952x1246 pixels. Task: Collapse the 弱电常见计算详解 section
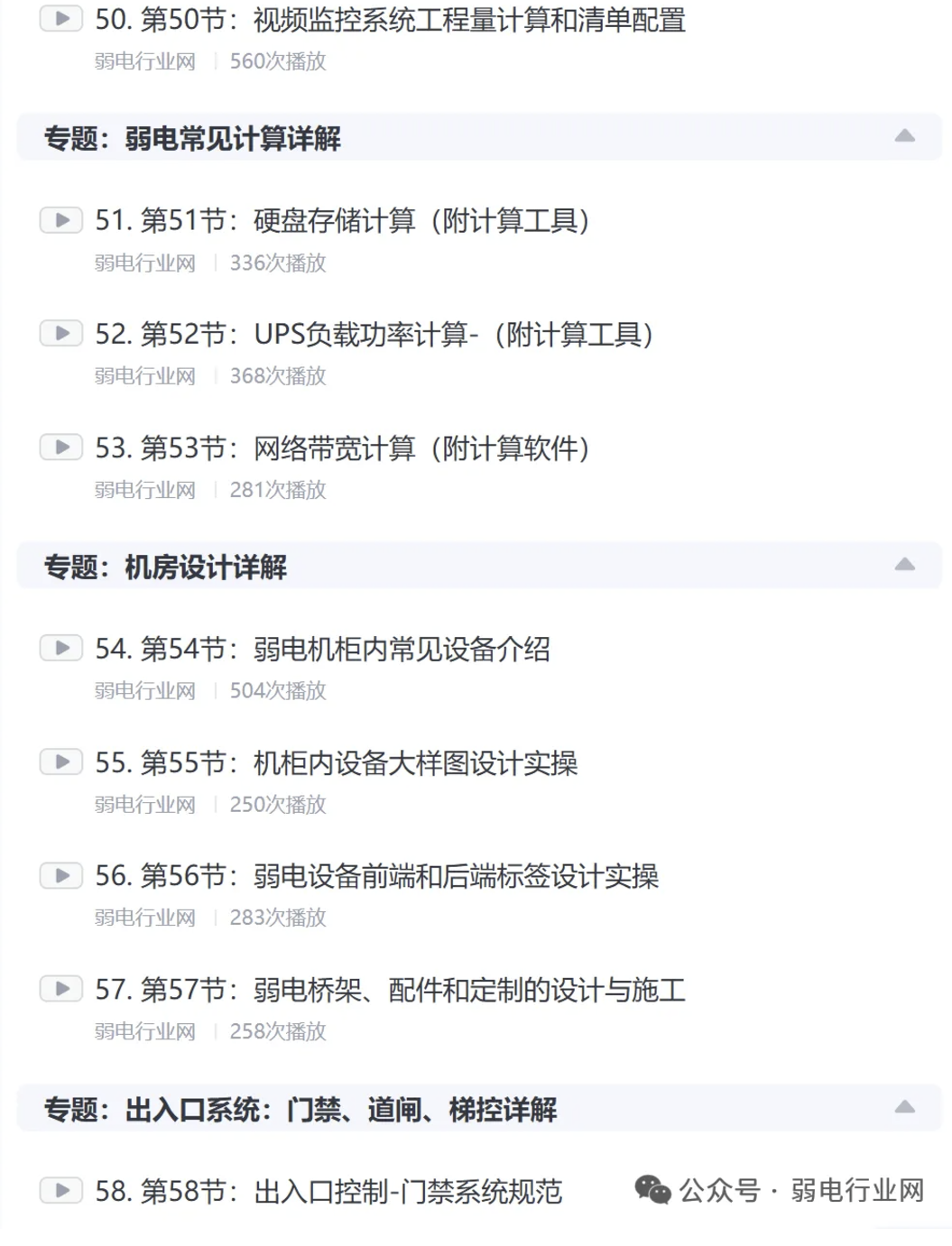click(904, 136)
